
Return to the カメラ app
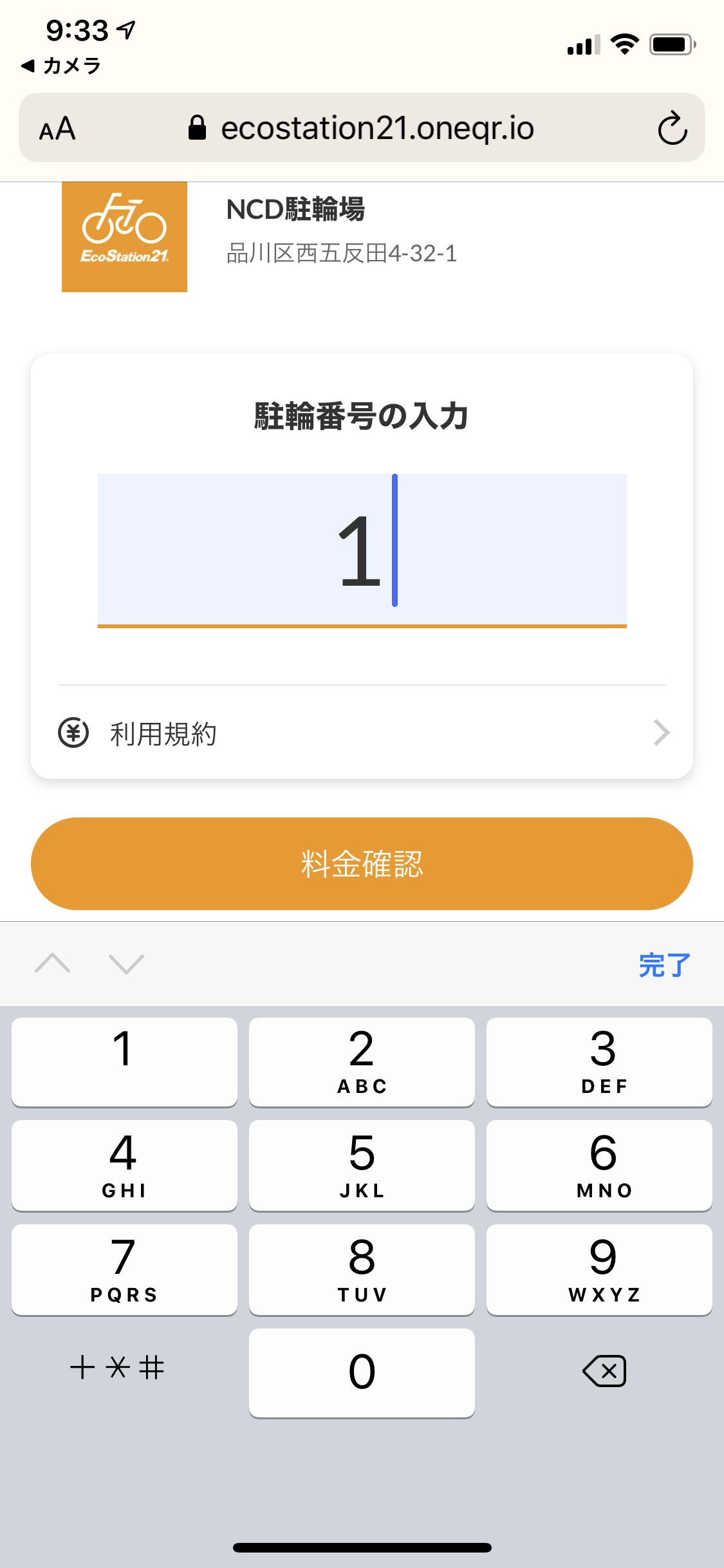(x=61, y=66)
